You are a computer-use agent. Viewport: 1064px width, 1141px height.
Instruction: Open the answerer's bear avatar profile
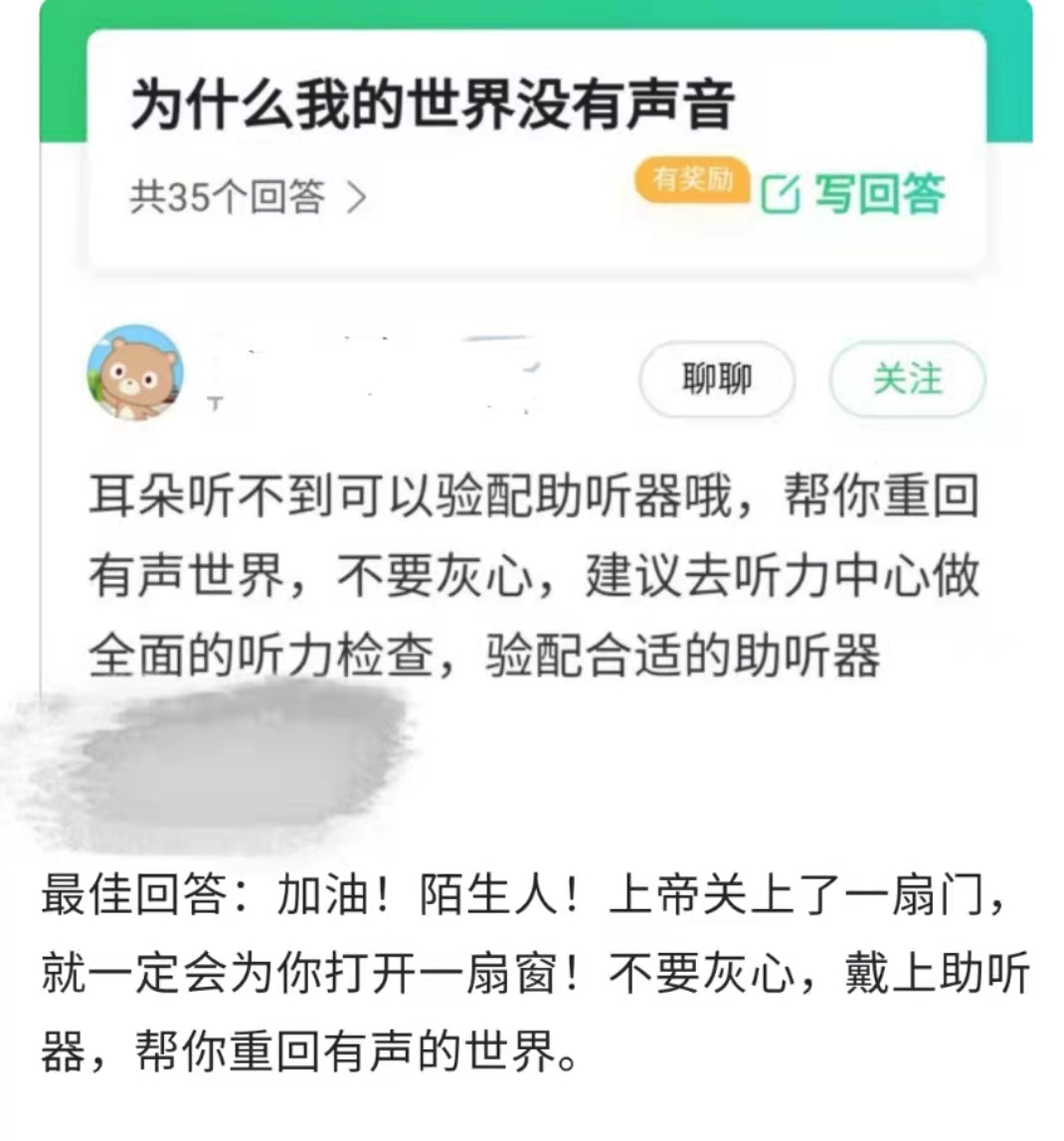135,373
